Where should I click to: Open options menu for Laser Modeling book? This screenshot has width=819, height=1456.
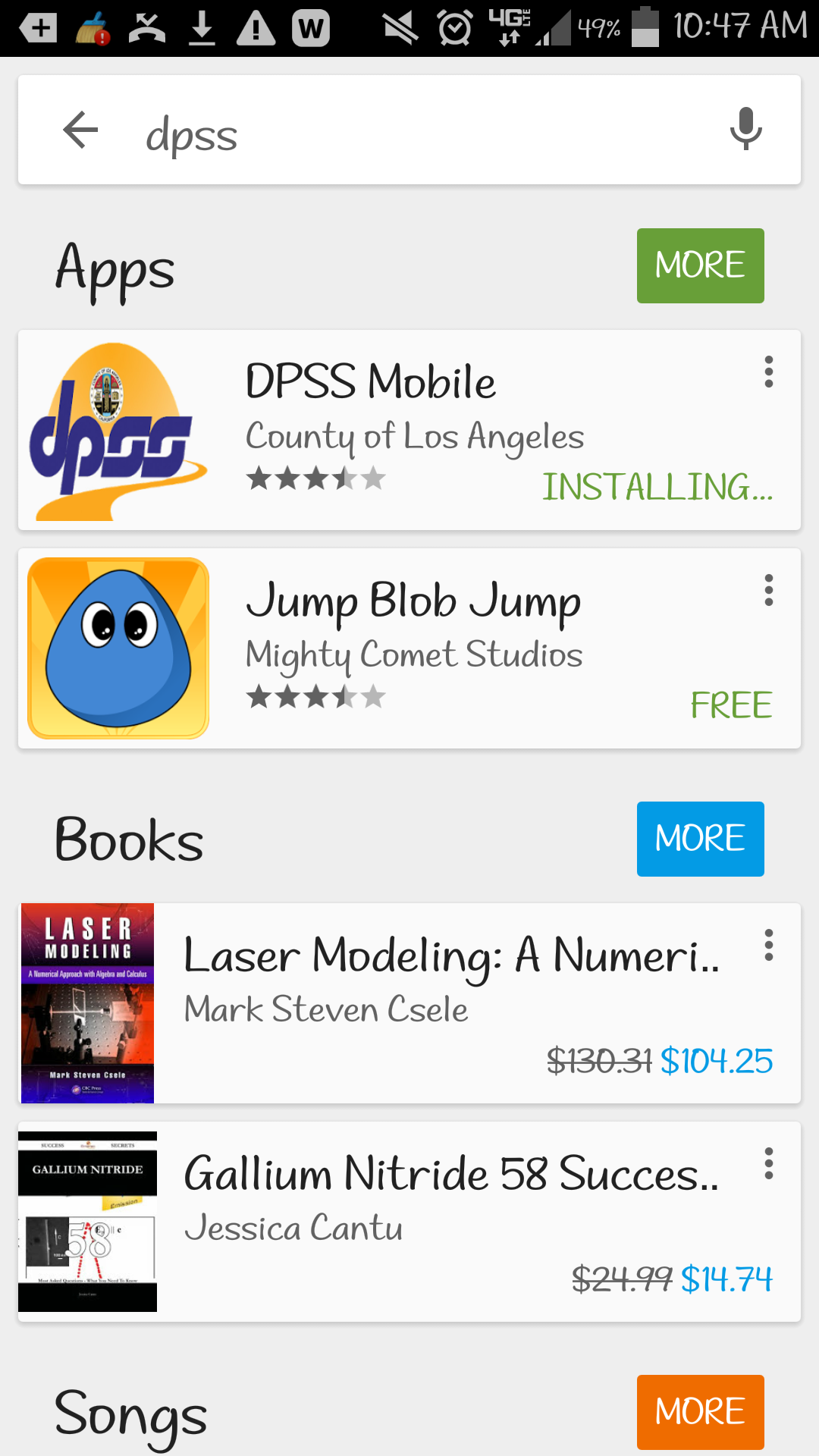(769, 946)
